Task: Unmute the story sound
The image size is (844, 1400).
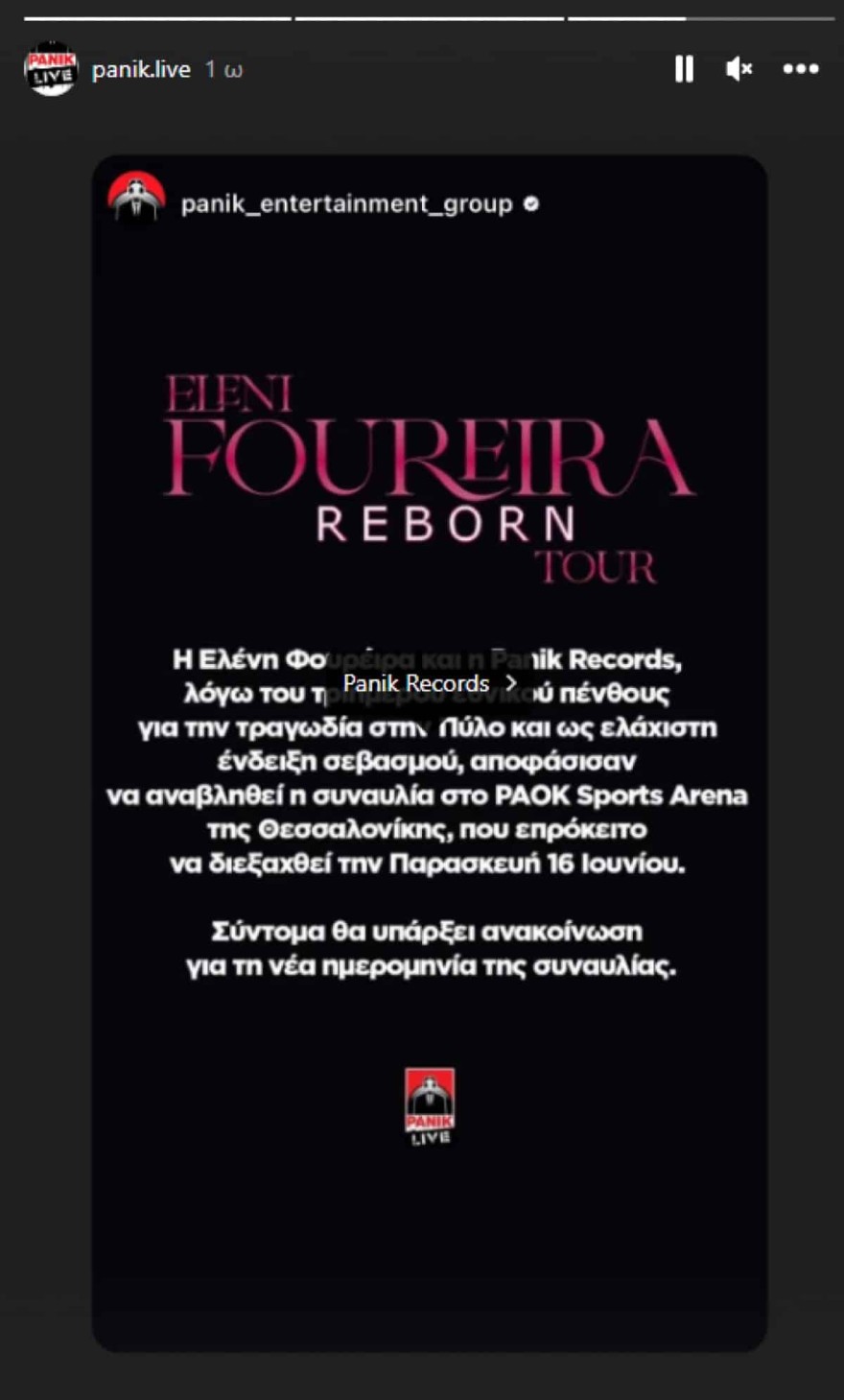Action: [x=738, y=69]
